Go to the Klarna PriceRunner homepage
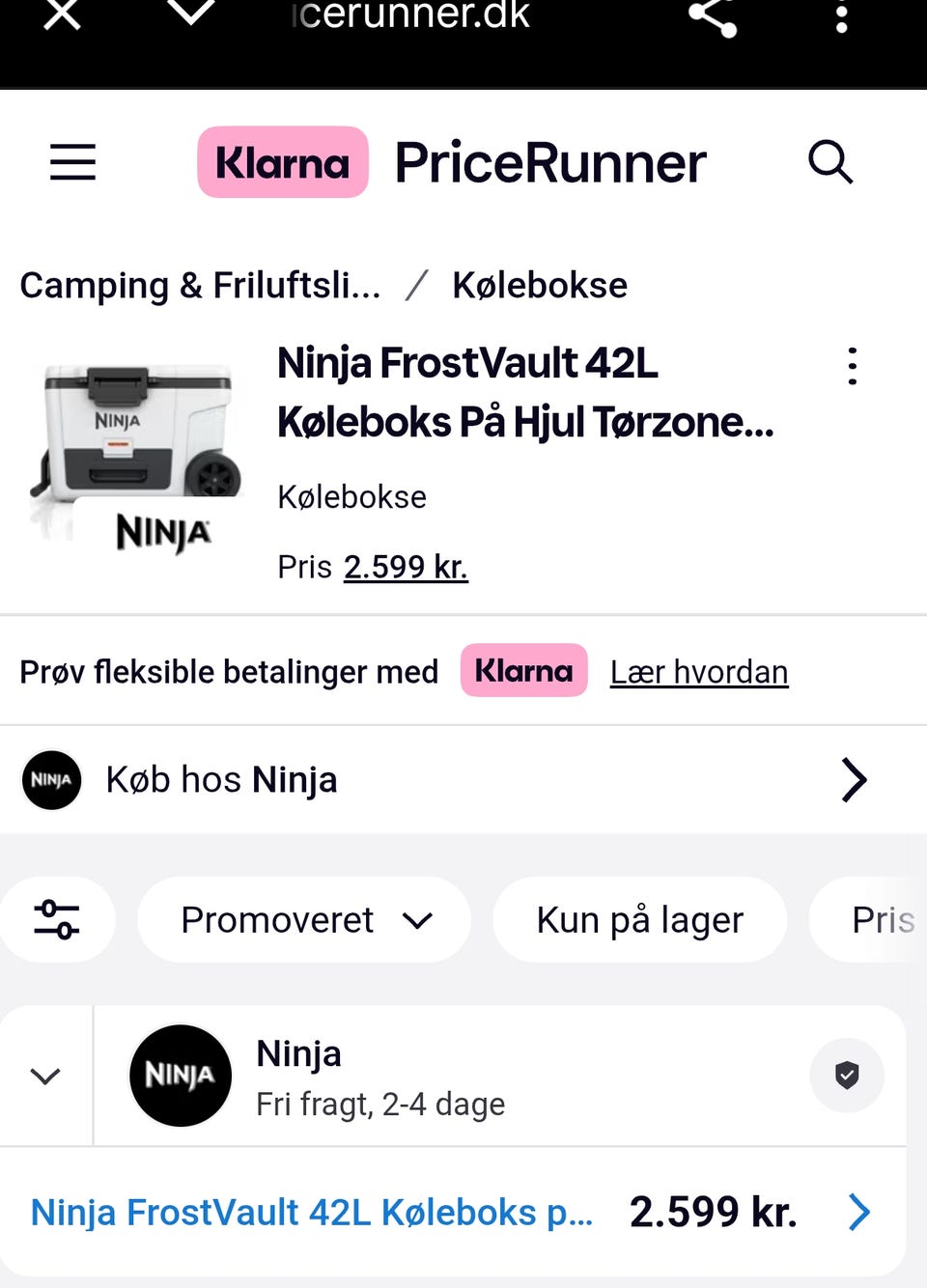Viewport: 927px width, 1288px height. [x=452, y=162]
